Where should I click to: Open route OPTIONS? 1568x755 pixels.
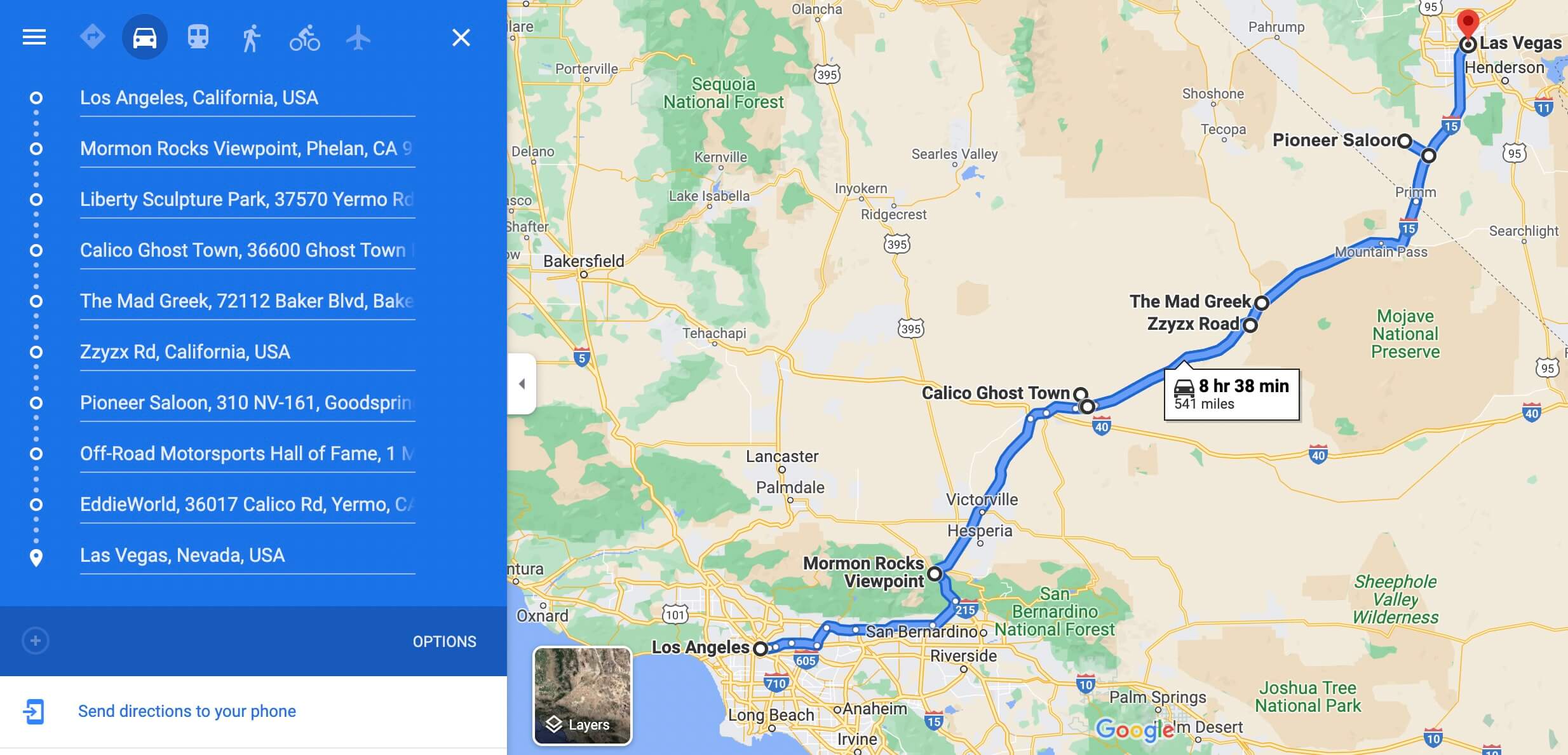tap(444, 641)
